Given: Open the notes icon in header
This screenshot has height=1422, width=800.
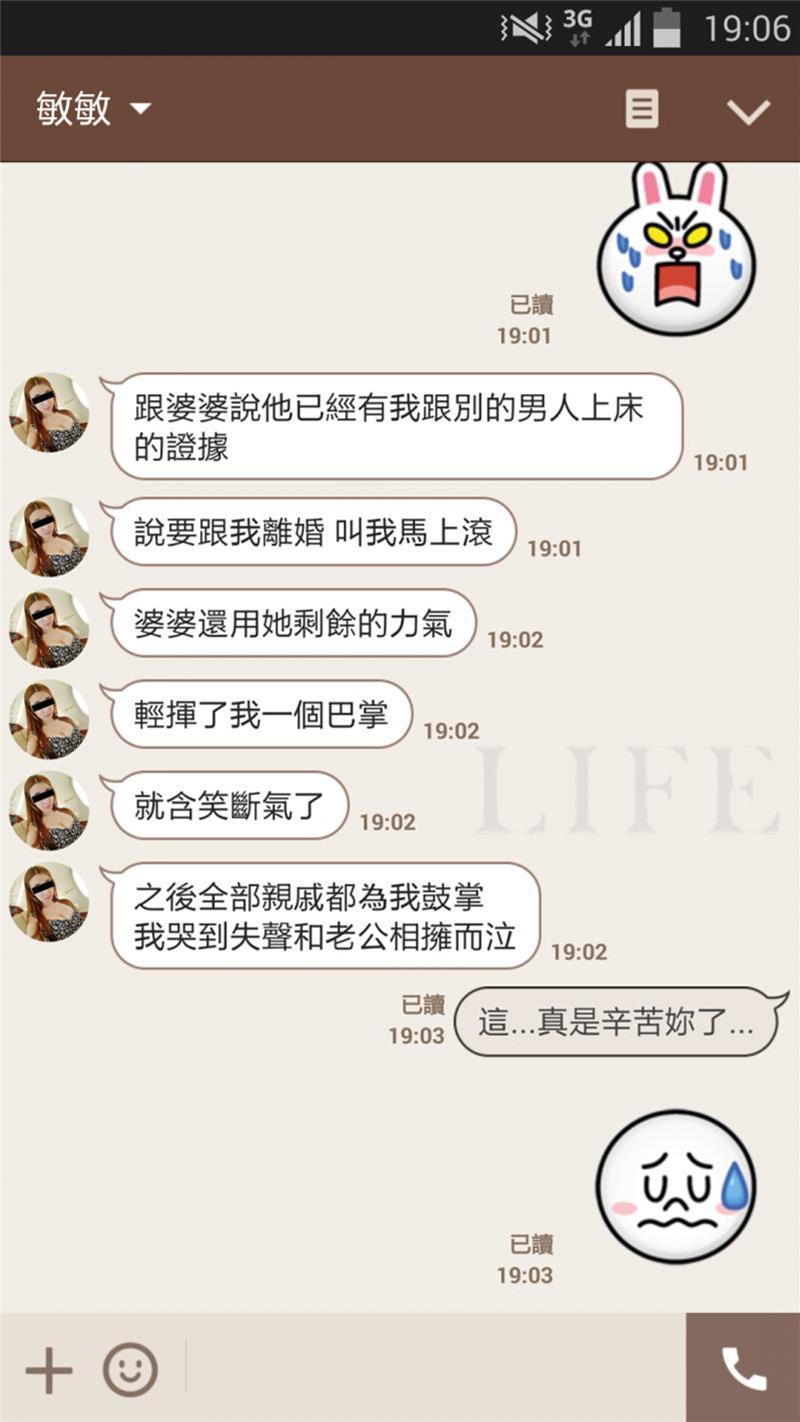Looking at the screenshot, I should click(x=642, y=109).
